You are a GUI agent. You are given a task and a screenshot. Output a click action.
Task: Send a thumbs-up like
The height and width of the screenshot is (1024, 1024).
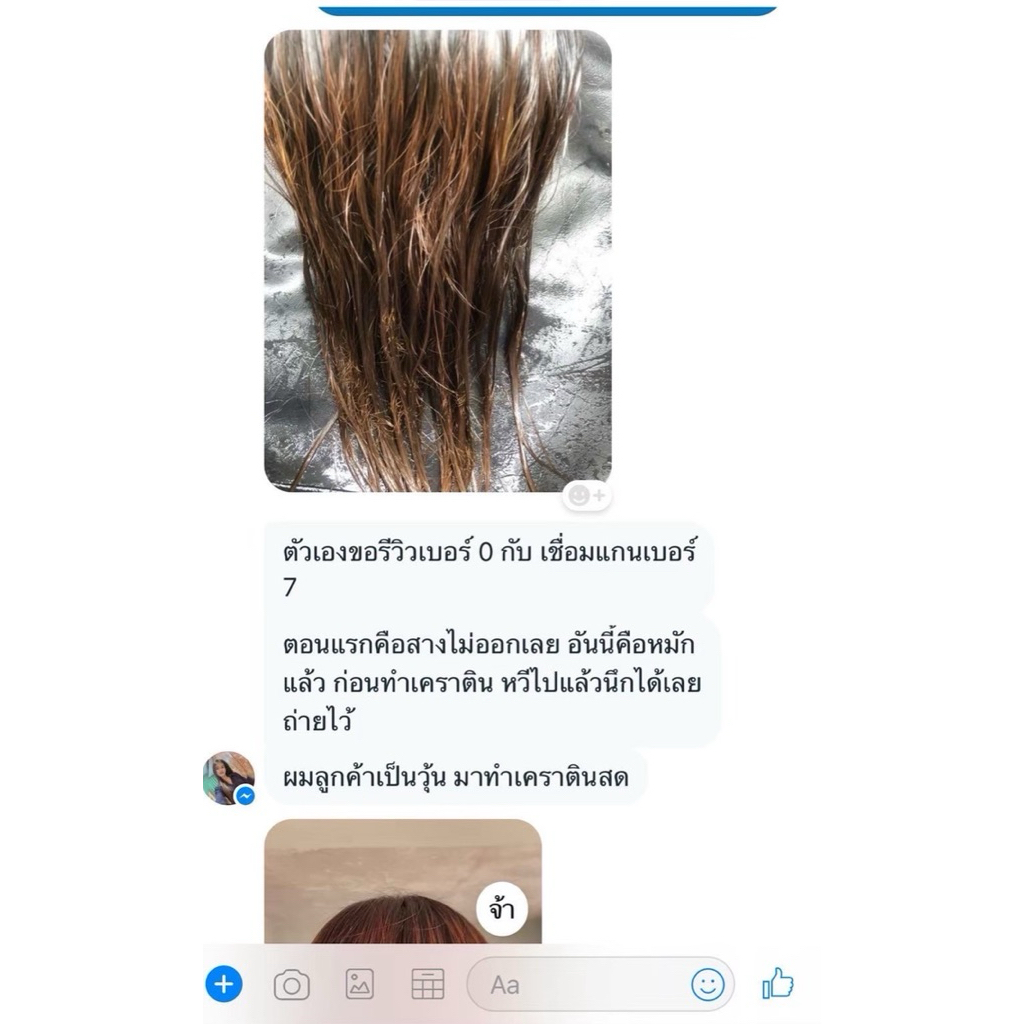click(778, 983)
